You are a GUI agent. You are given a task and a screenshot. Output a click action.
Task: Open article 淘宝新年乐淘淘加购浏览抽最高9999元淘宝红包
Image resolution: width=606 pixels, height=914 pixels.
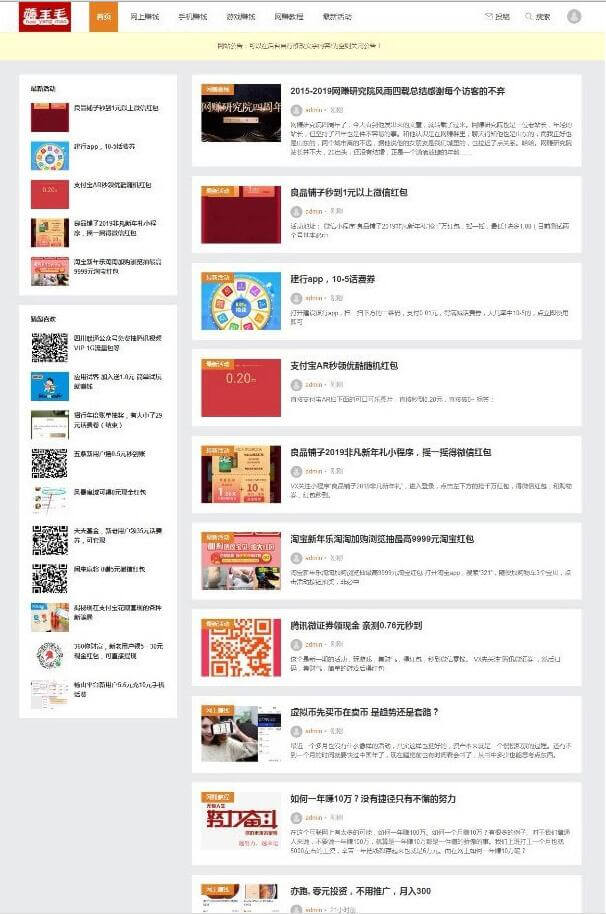point(382,539)
